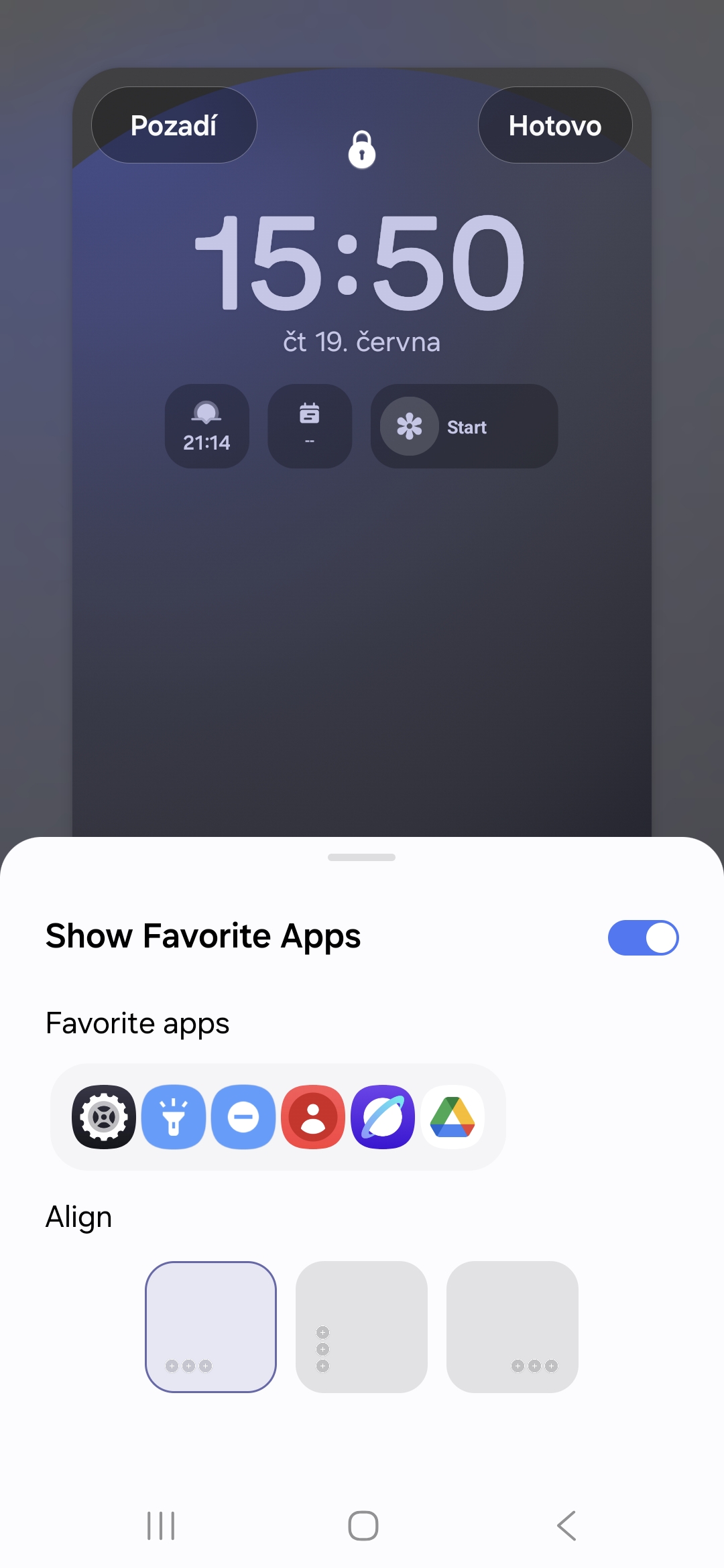The height and width of the screenshot is (1568, 724).
Task: Confirm changes with Hotovo
Action: 555,125
